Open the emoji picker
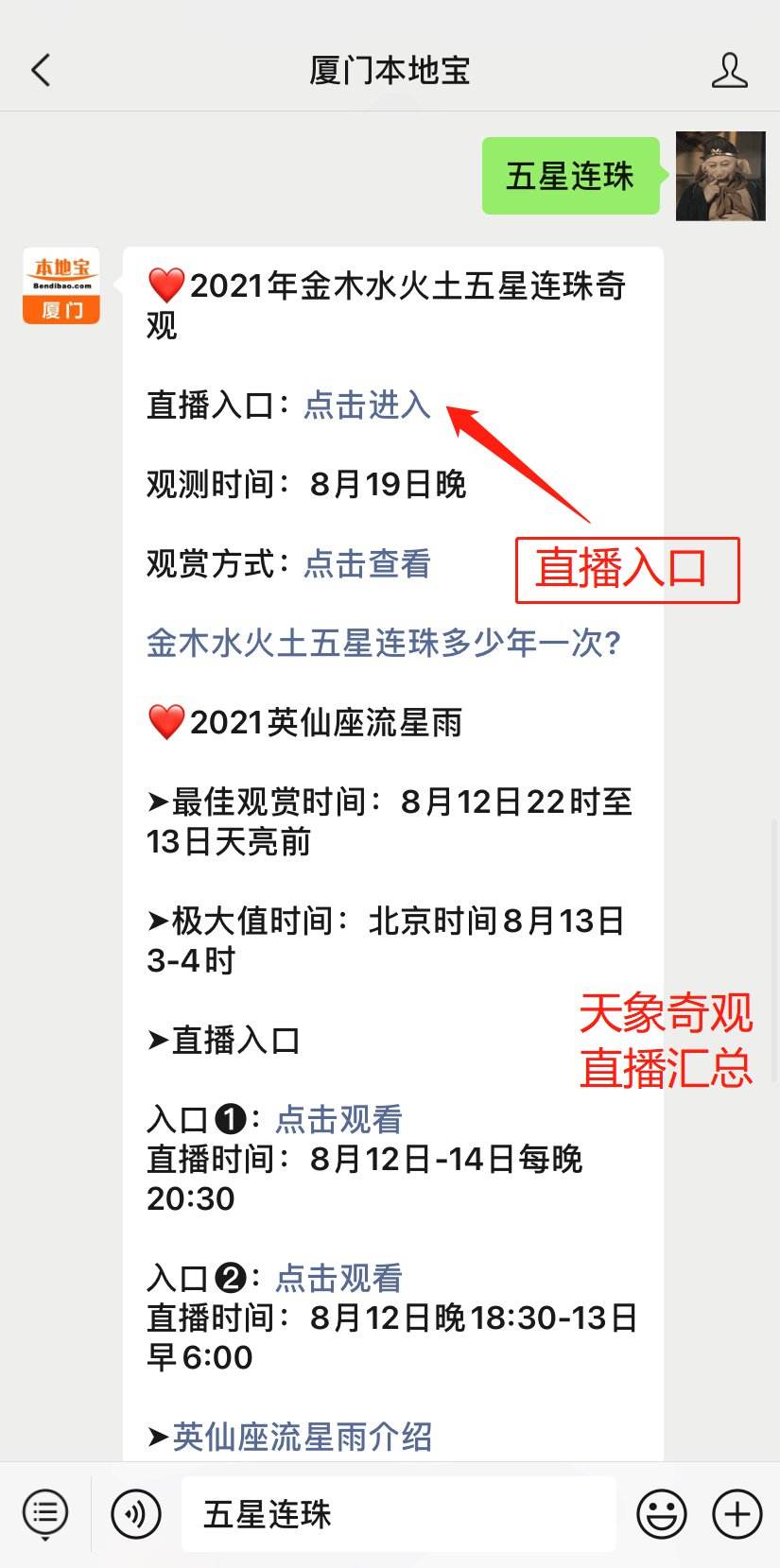This screenshot has height=1568, width=780. pos(661,1513)
